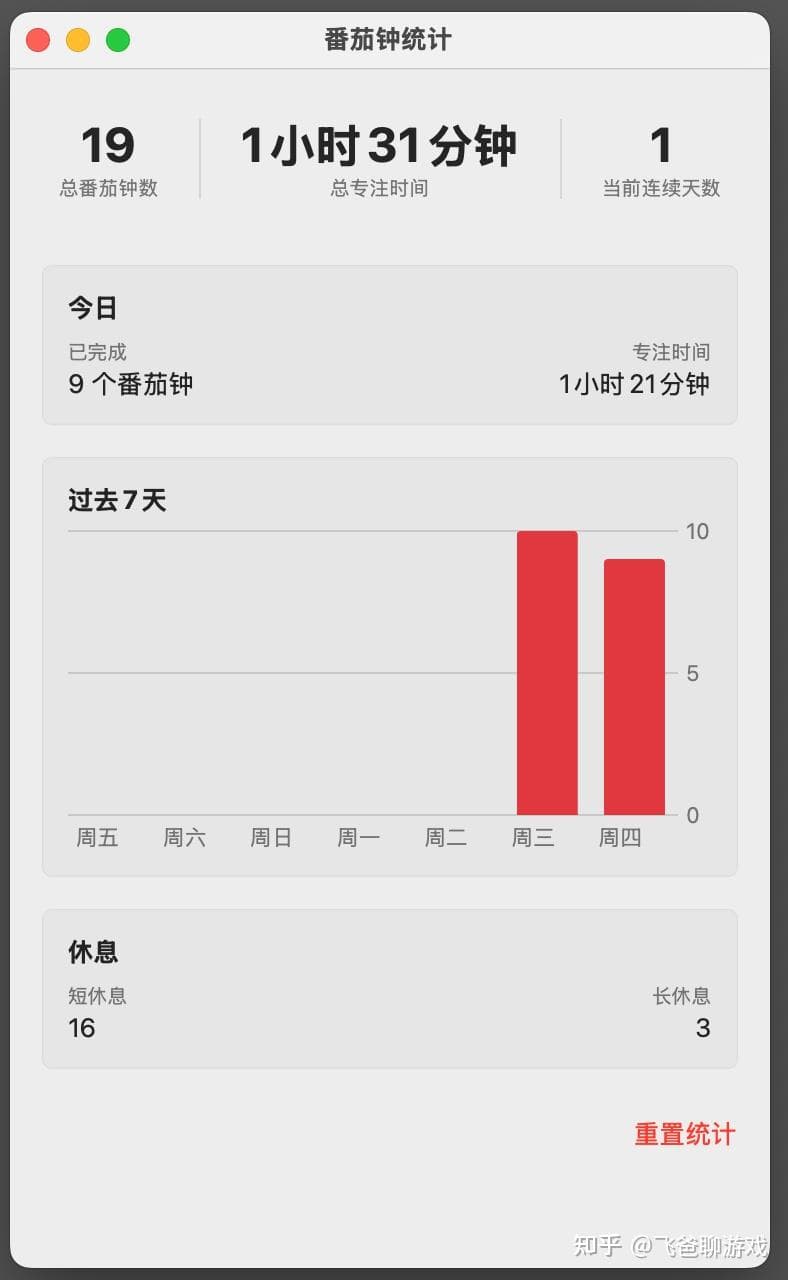
Task: Select the 周二 axis label
Action: (x=444, y=837)
